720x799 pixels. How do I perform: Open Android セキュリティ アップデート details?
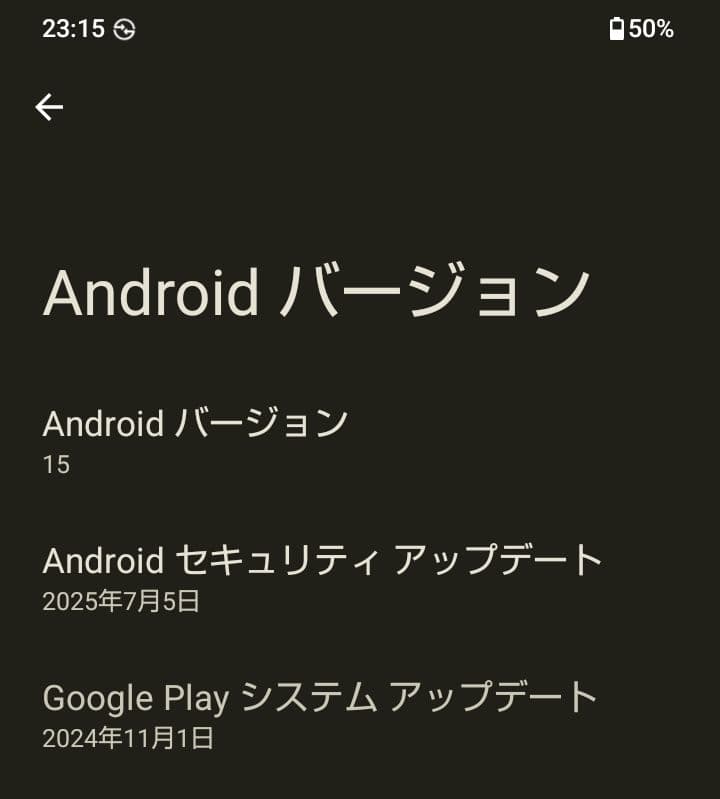coord(320,578)
